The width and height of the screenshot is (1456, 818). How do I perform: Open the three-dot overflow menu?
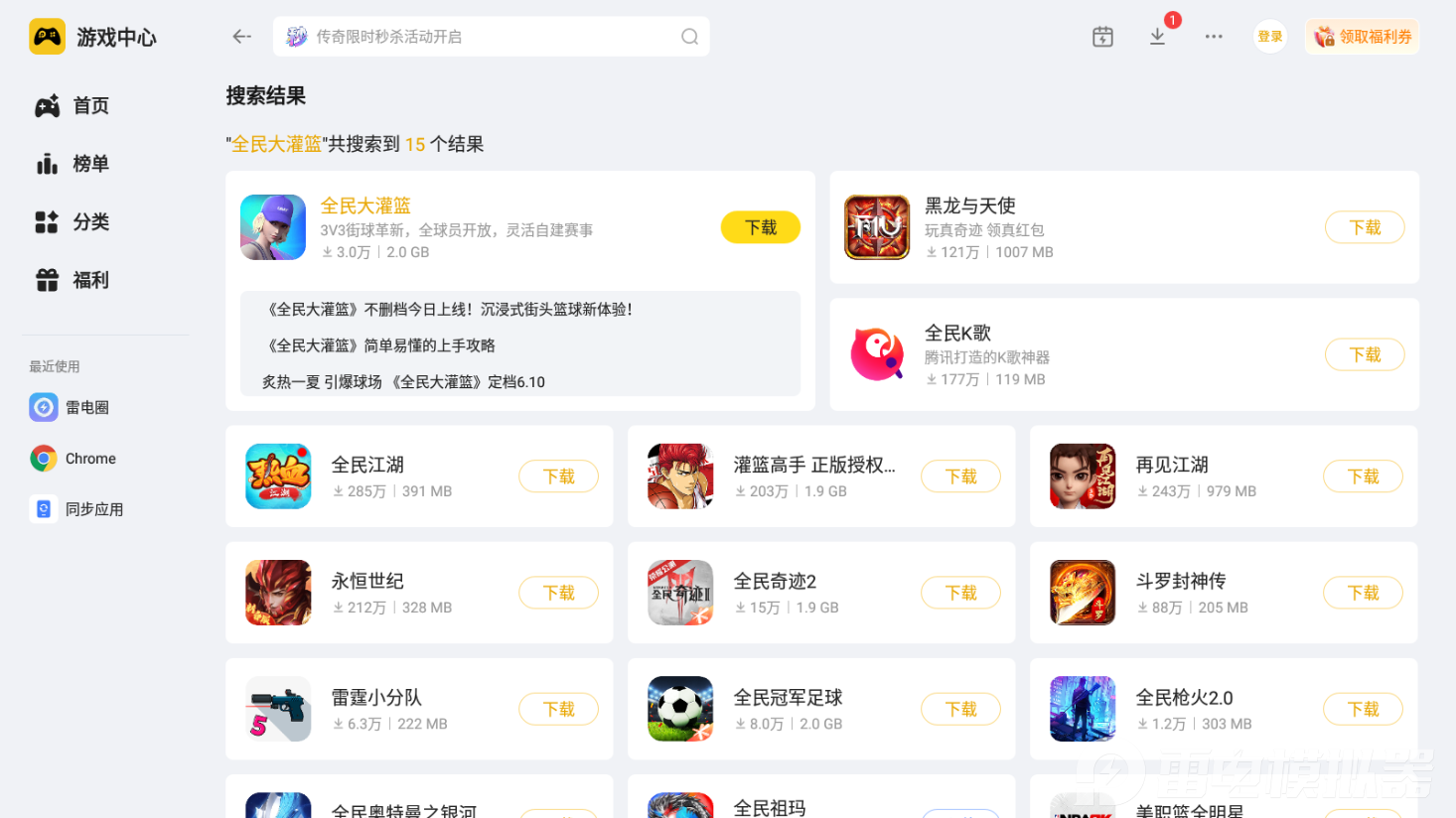tap(1214, 37)
